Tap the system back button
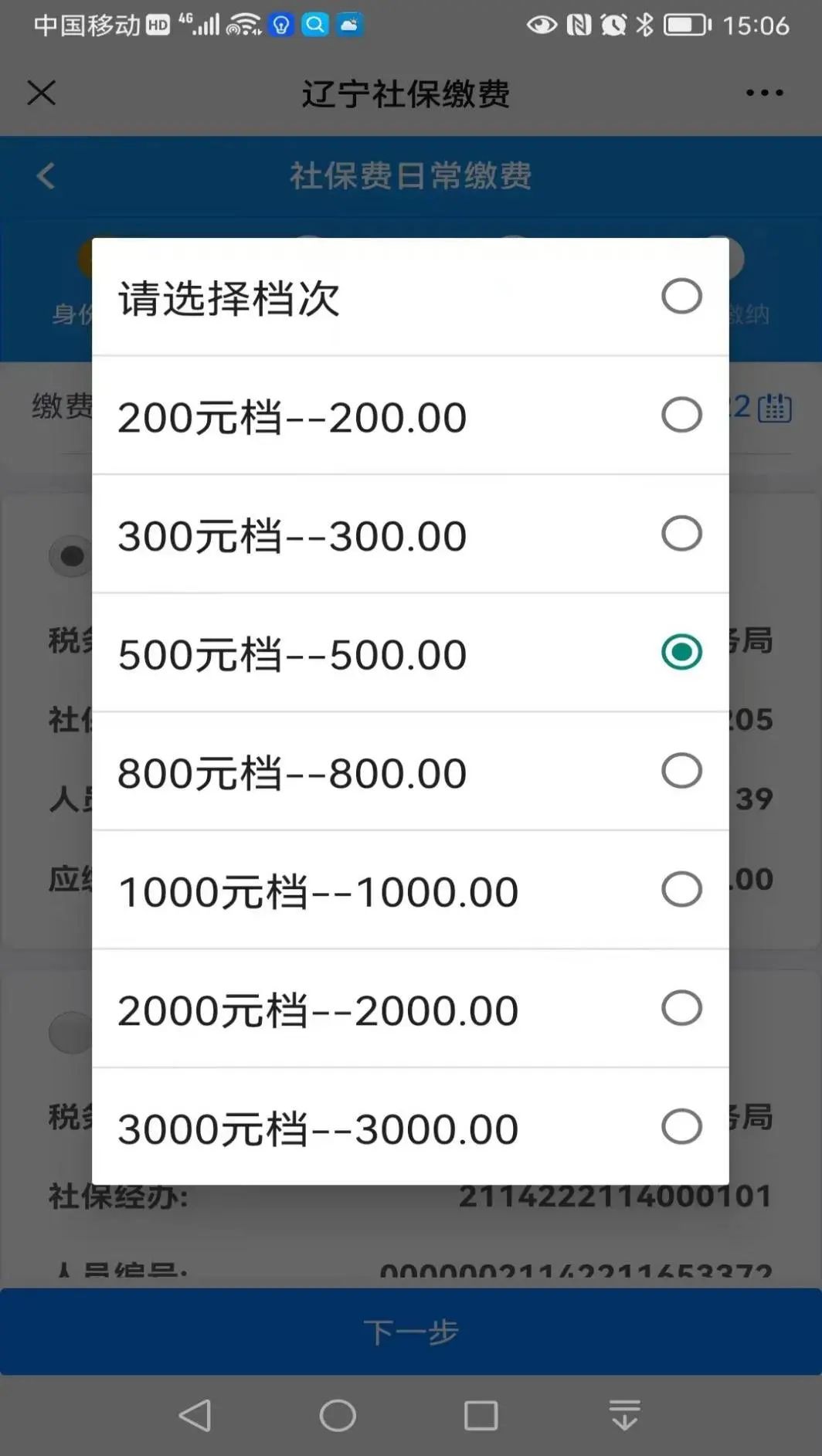 [195, 1416]
